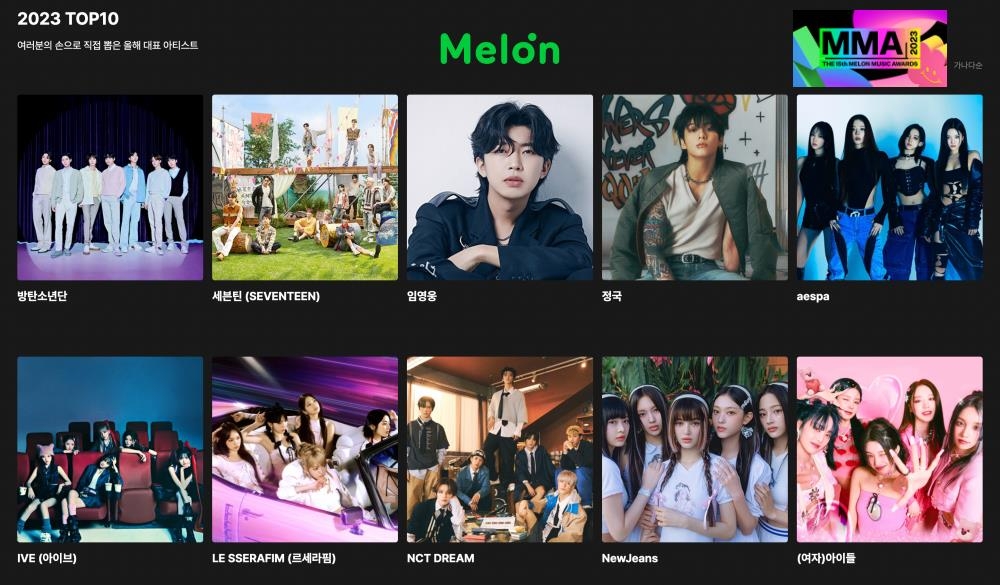The image size is (1000, 585).
Task: Open the 방탄소년단 artist tile
Action: click(110, 188)
